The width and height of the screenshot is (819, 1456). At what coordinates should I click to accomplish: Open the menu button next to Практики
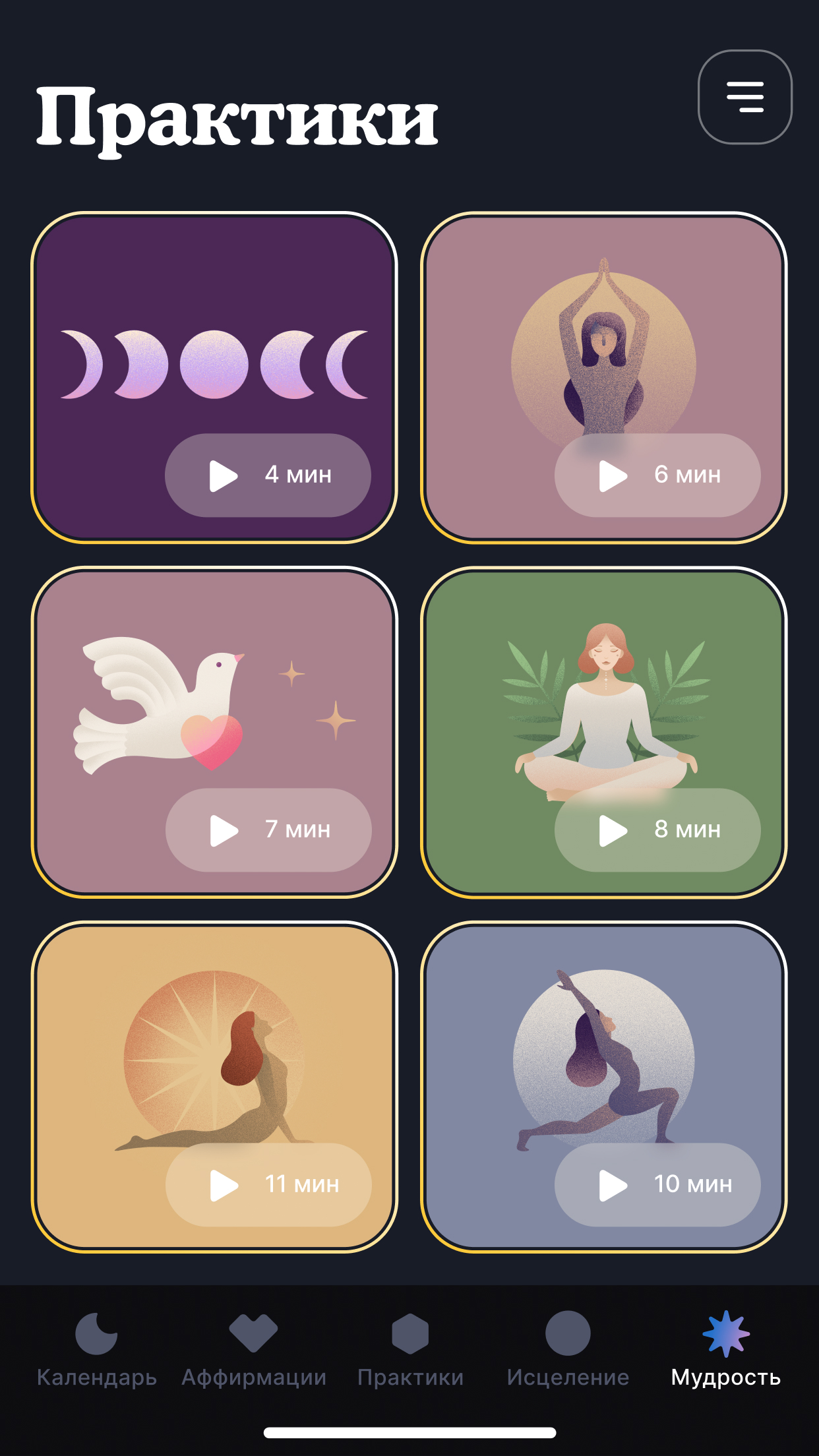[744, 97]
